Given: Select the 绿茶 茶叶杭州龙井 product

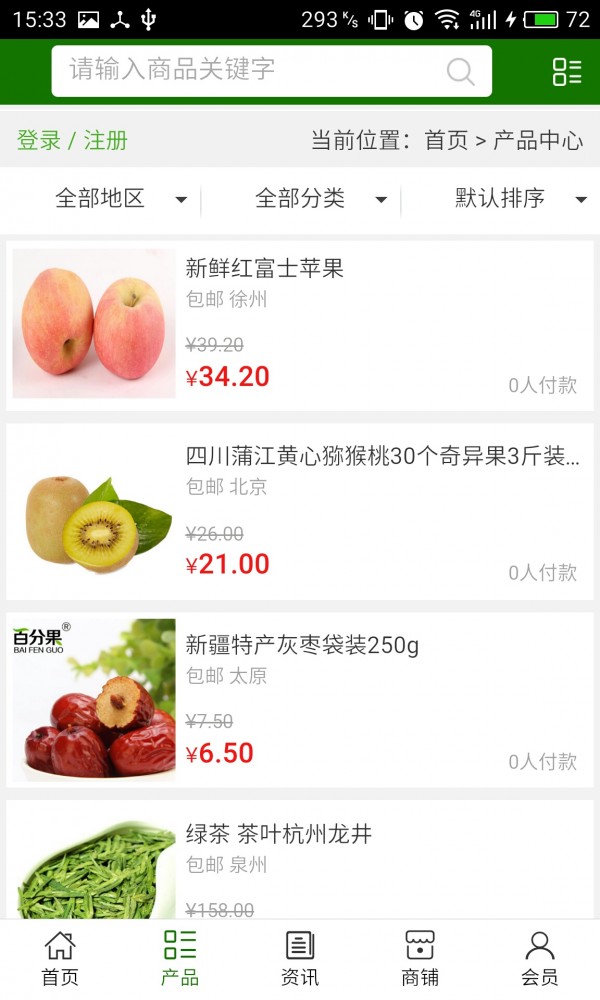Looking at the screenshot, I should tap(300, 860).
